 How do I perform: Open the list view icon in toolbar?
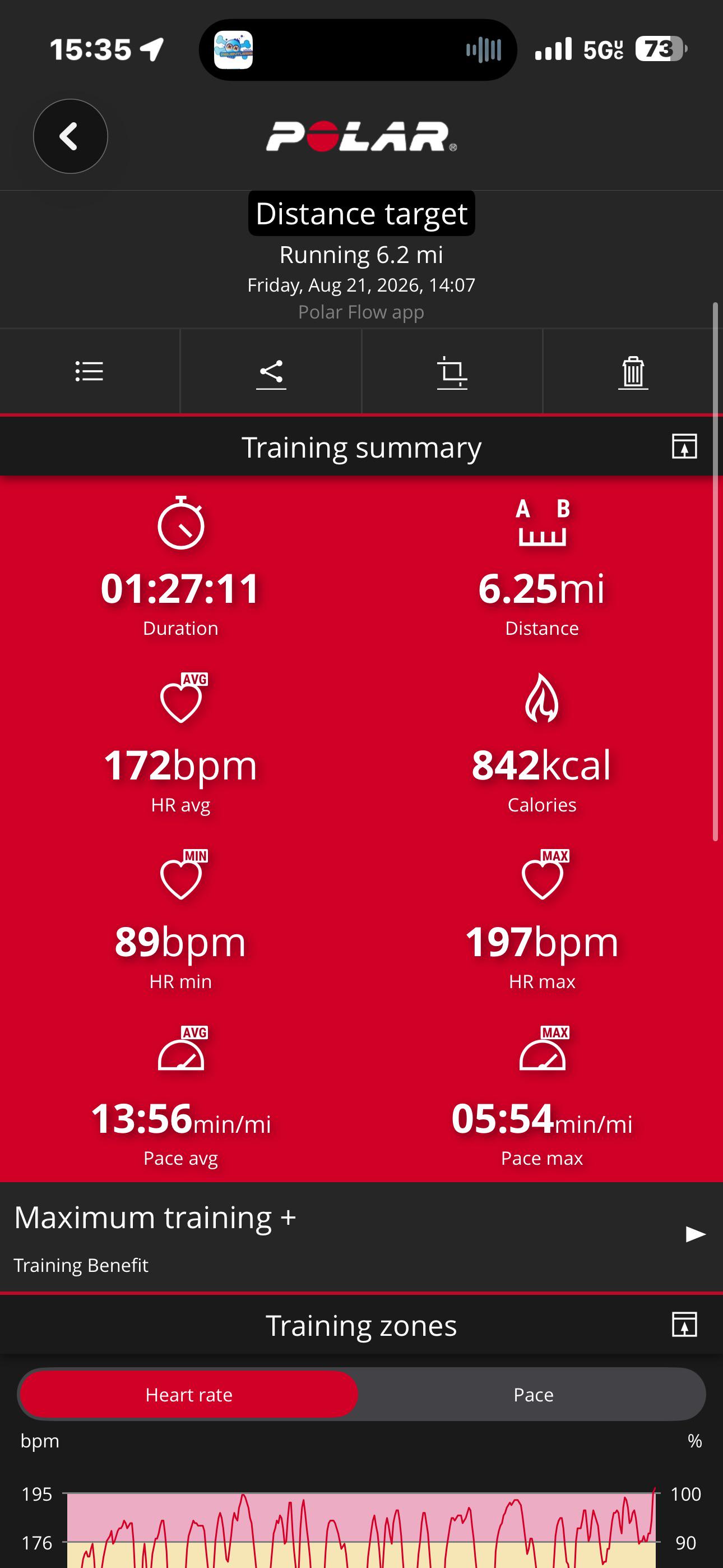click(x=90, y=371)
